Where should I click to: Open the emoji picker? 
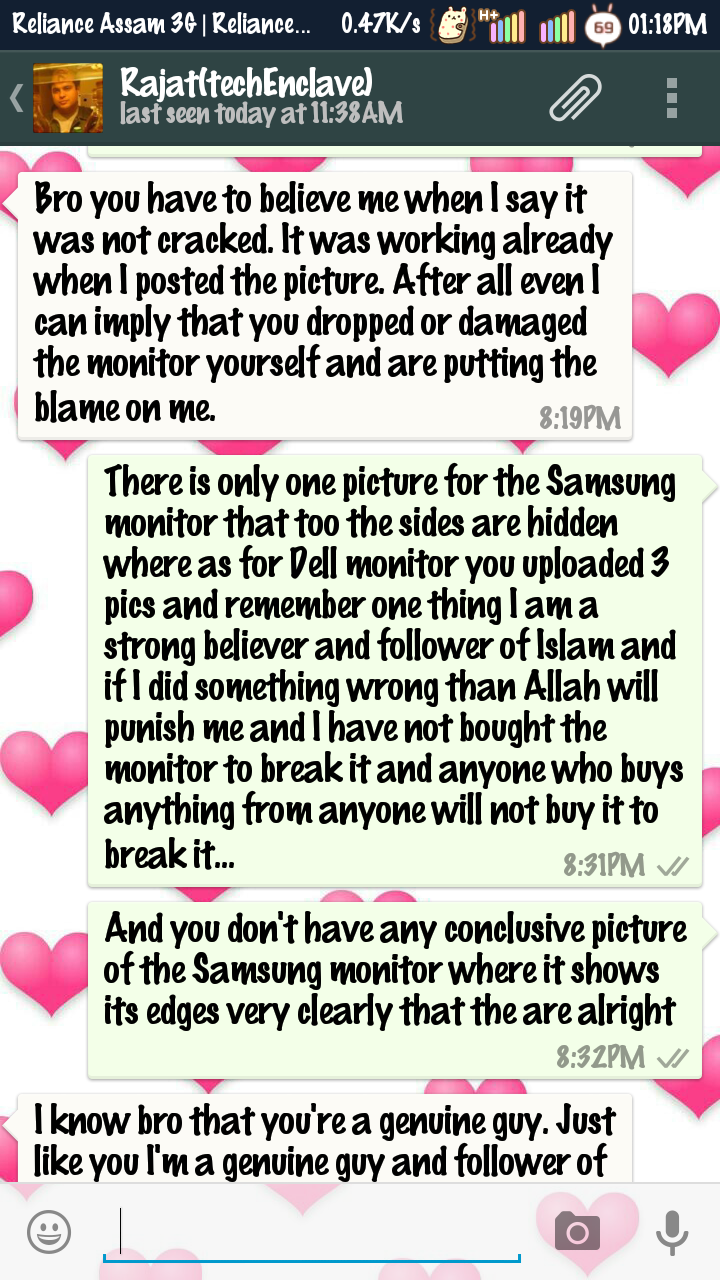(x=48, y=1231)
